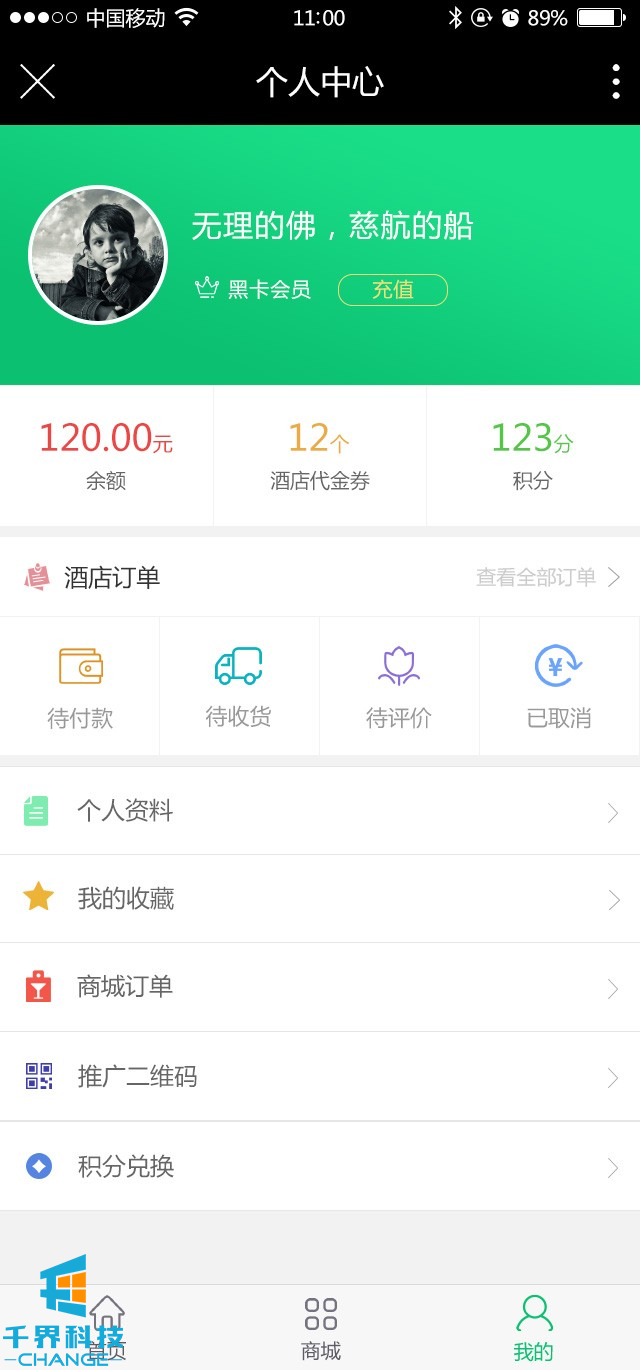Open 个人资料 row

(320, 811)
